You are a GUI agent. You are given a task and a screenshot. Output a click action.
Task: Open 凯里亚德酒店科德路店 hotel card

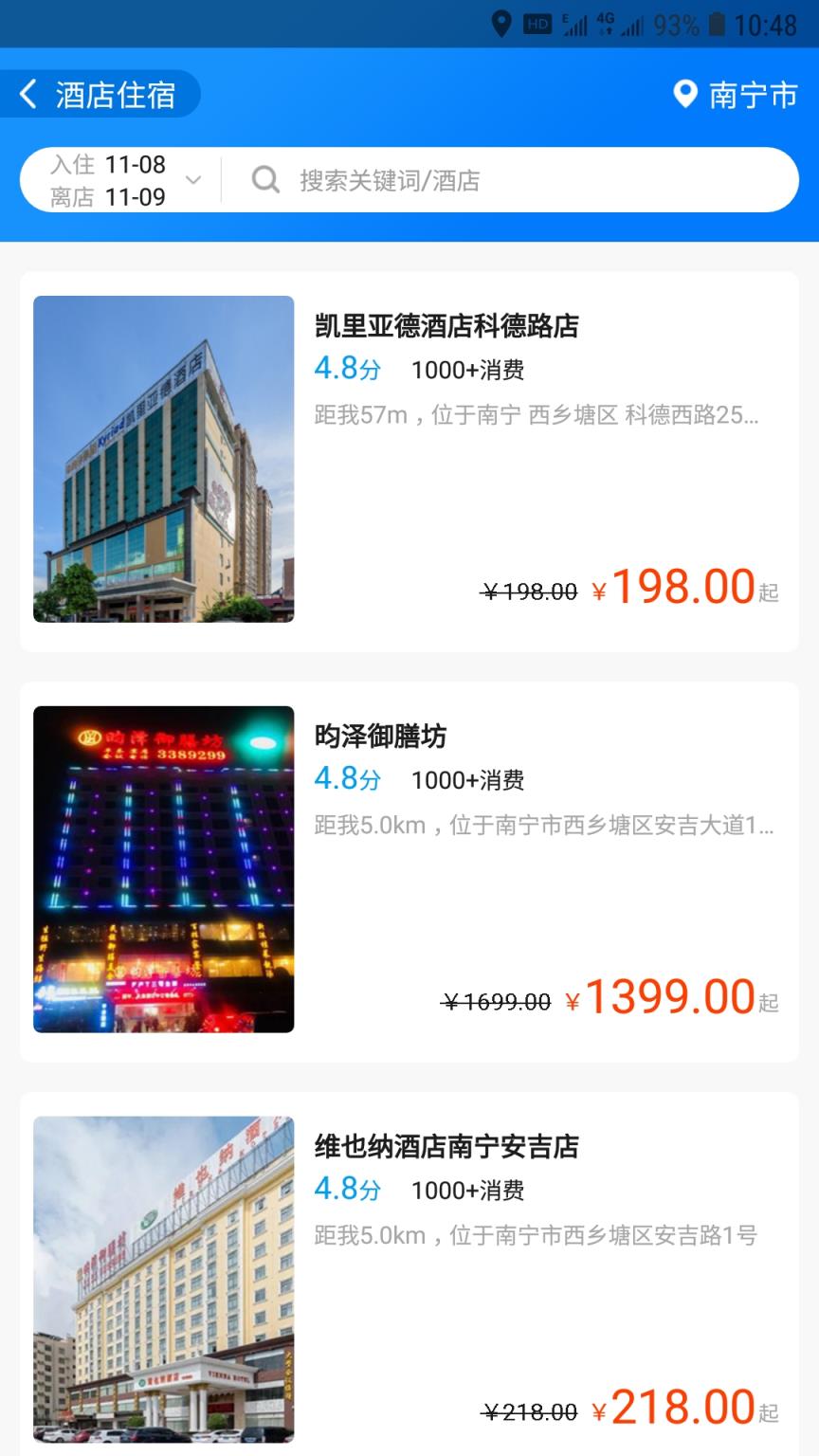(x=409, y=462)
